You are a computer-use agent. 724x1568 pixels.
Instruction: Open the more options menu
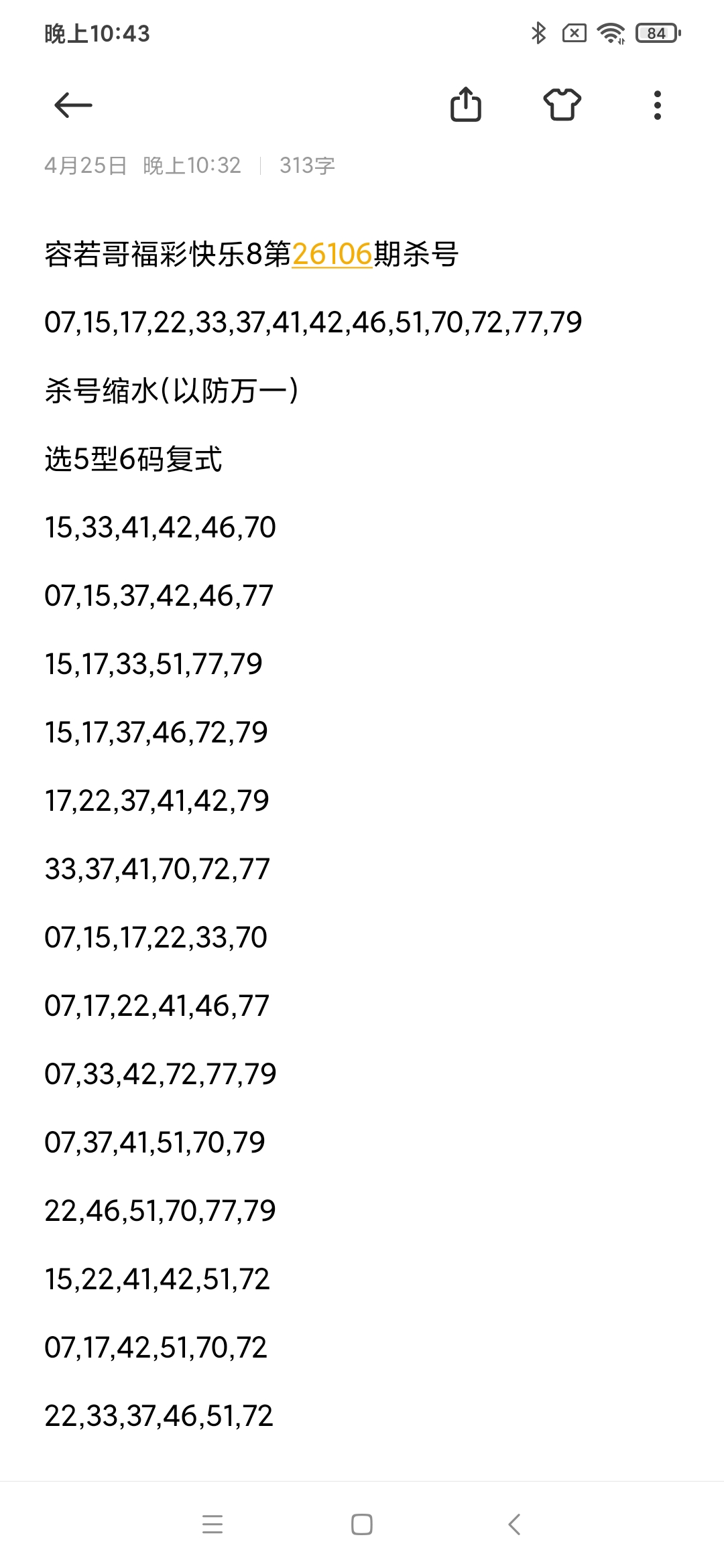click(658, 105)
